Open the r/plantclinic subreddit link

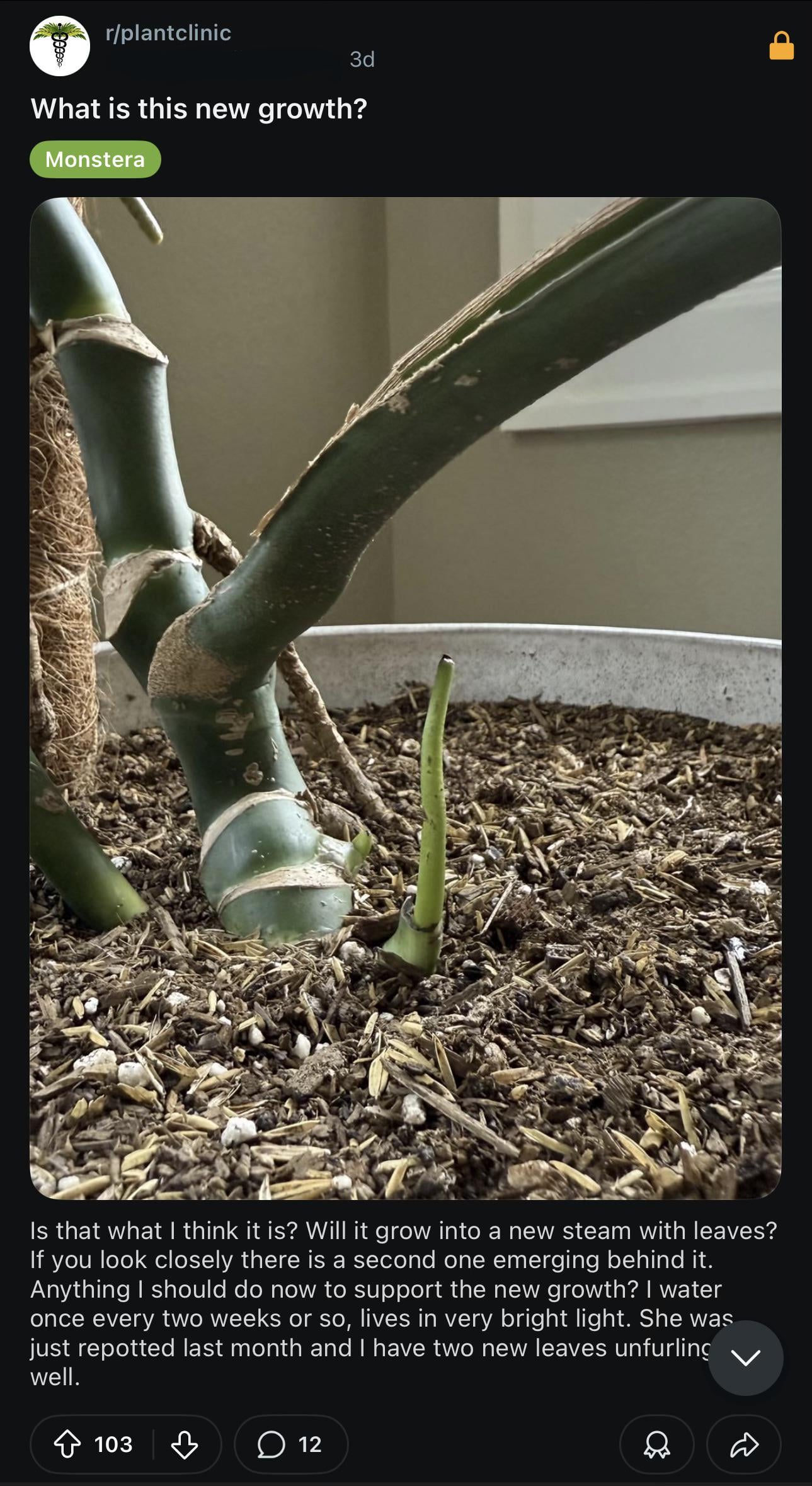169,33
